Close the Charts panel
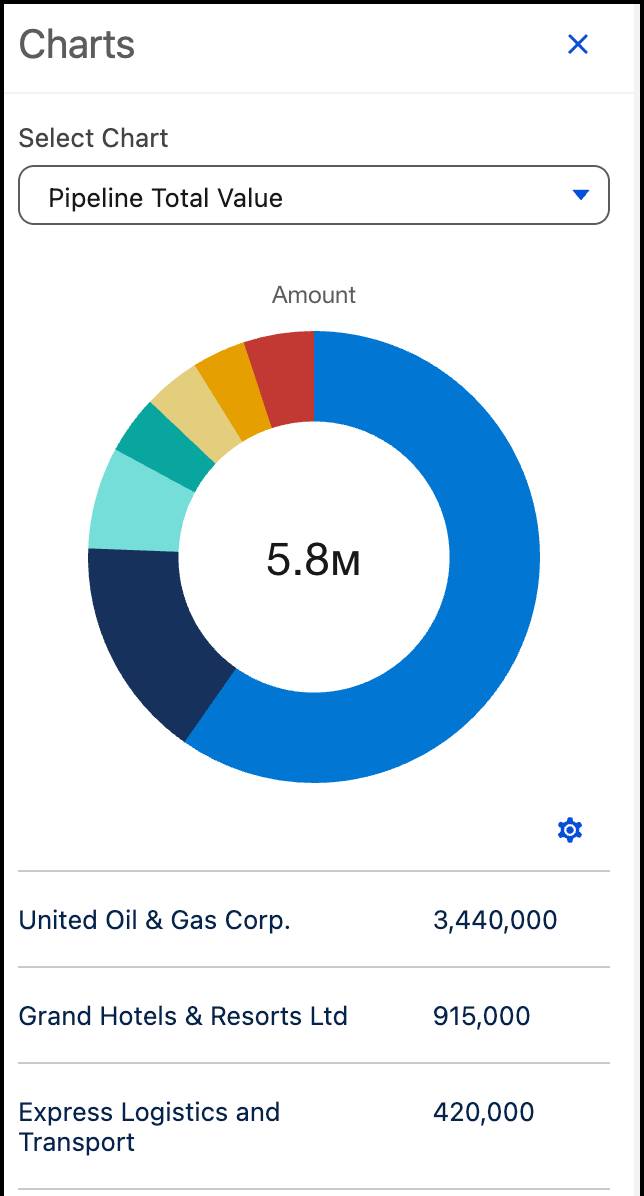The height and width of the screenshot is (1196, 644). (578, 45)
